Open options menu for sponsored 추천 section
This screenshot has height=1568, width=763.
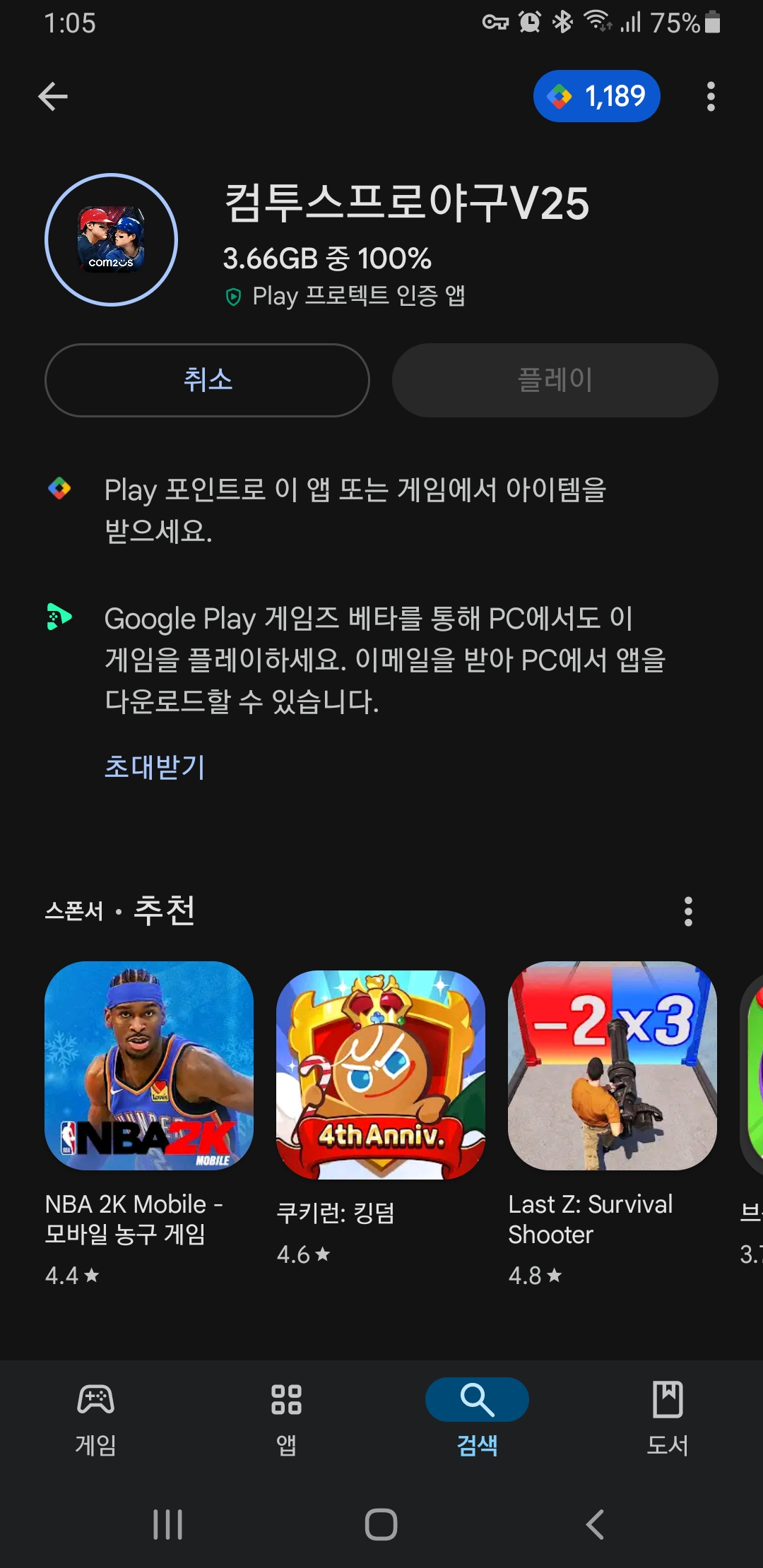pyautogui.click(x=688, y=911)
